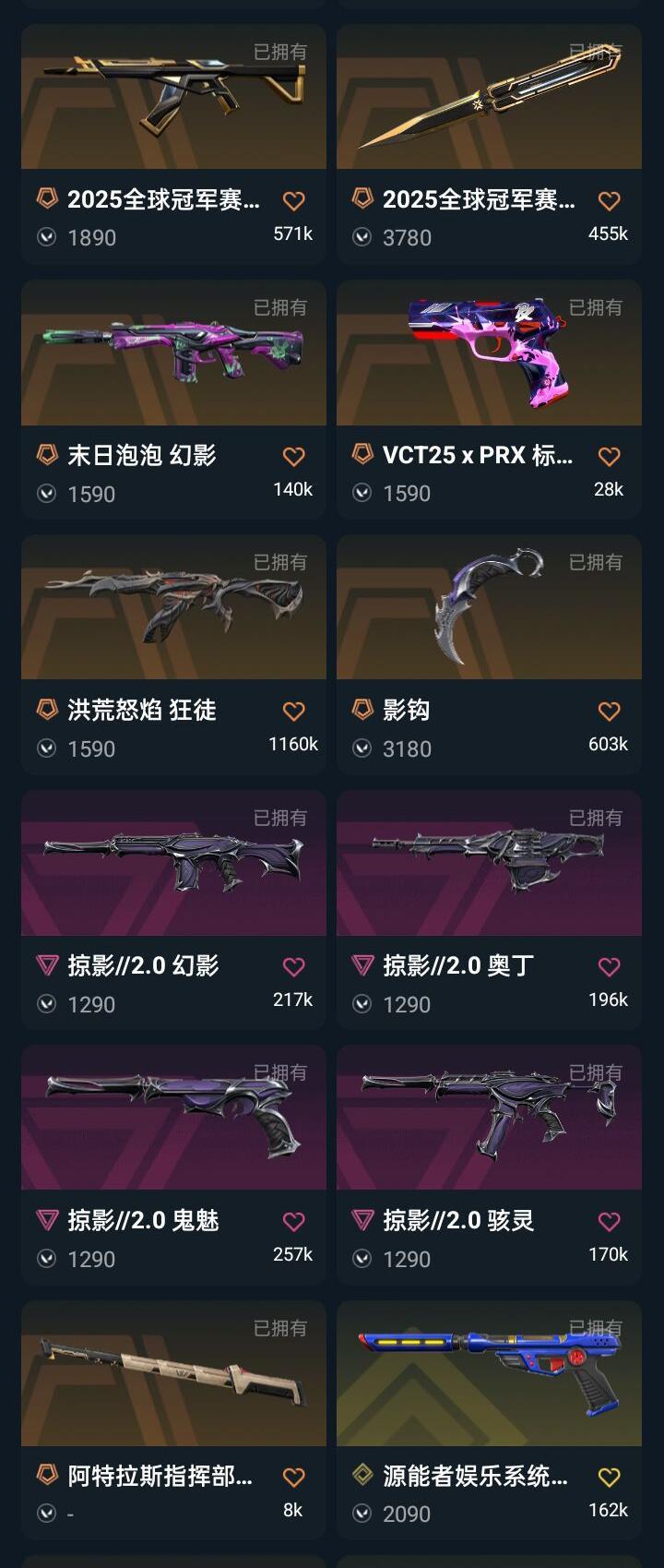The height and width of the screenshot is (1568, 664).
Task: Like the 影钩 skin with the heart
Action: [x=609, y=711]
